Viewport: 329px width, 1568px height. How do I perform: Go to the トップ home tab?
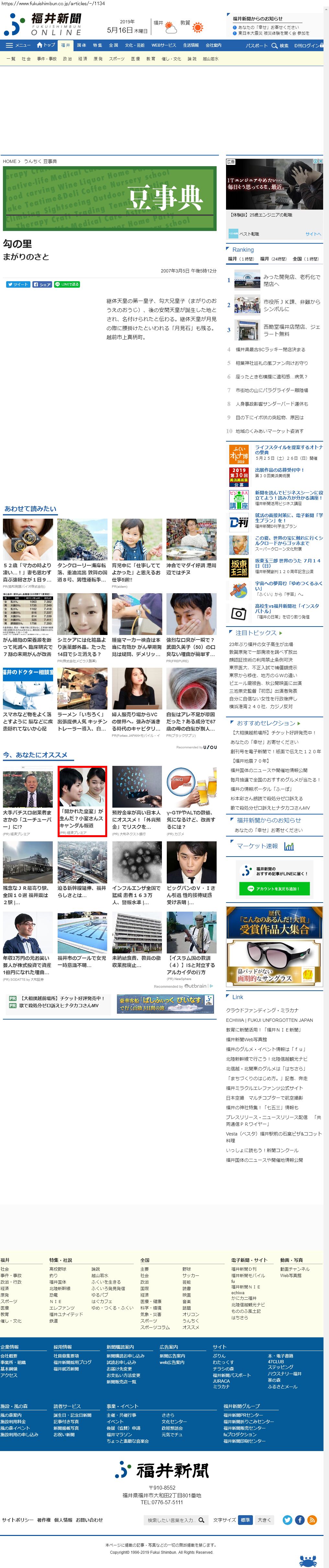coord(46,45)
